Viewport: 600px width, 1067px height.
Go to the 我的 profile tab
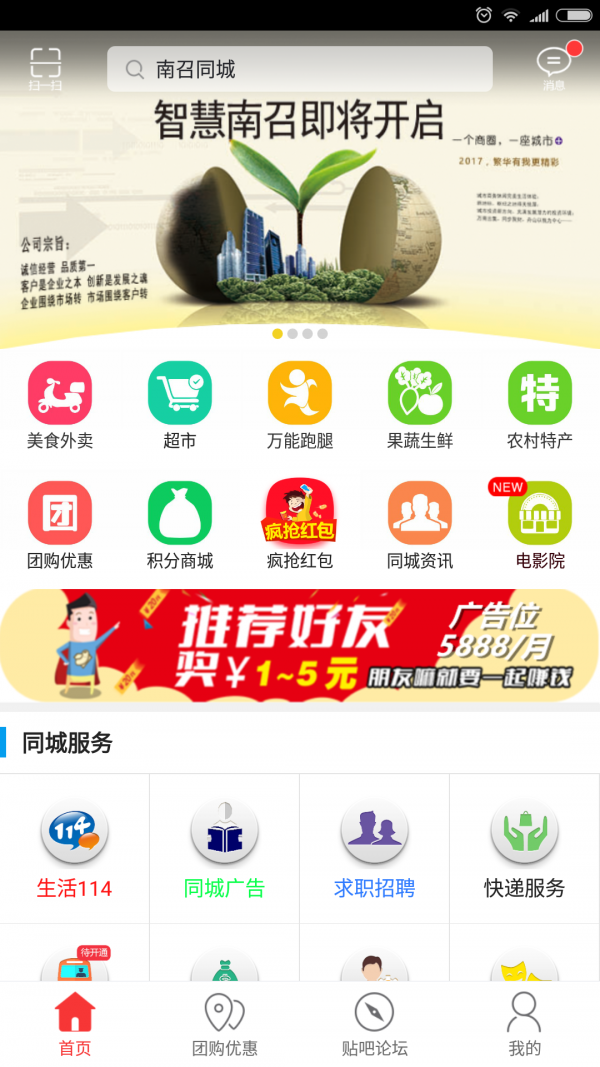524,1024
